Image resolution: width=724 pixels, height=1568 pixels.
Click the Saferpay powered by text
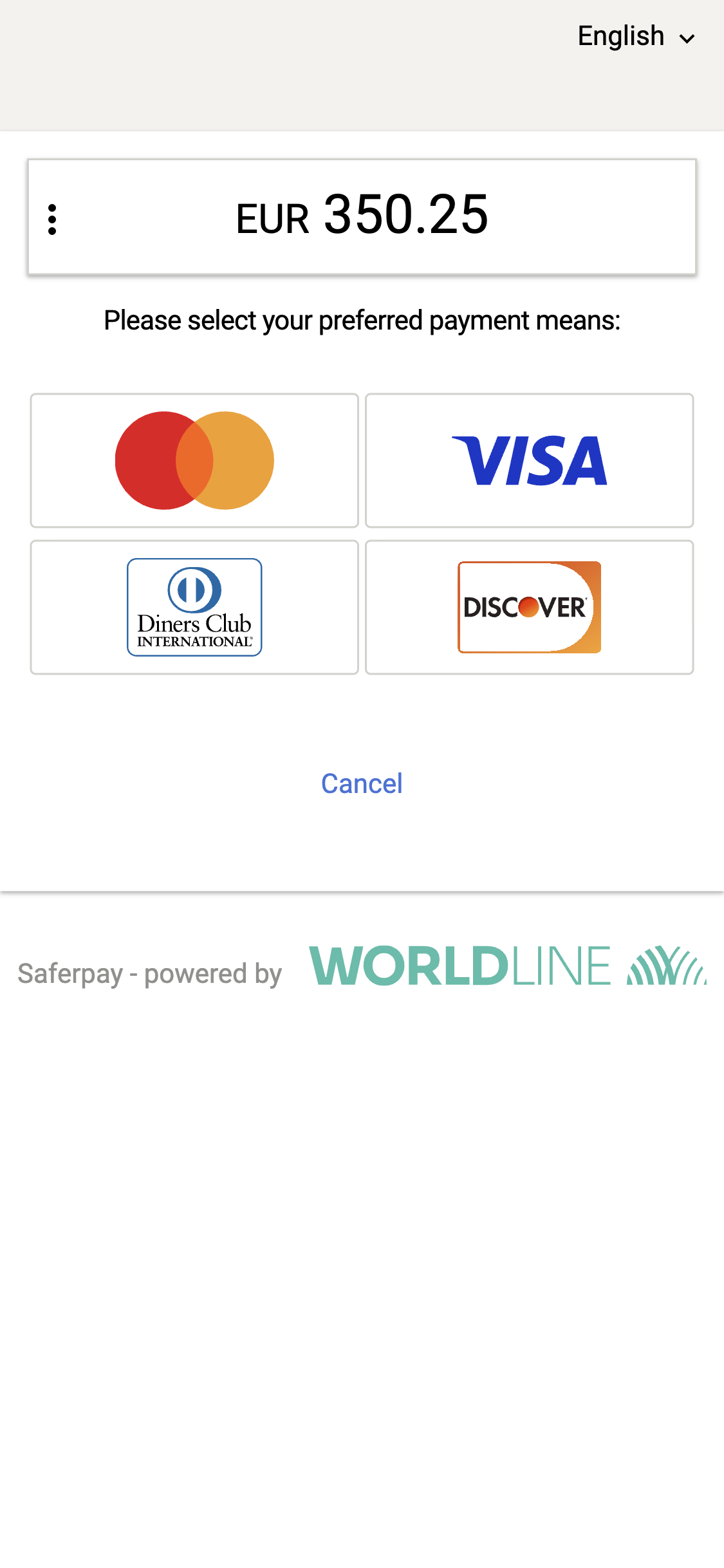[149, 974]
